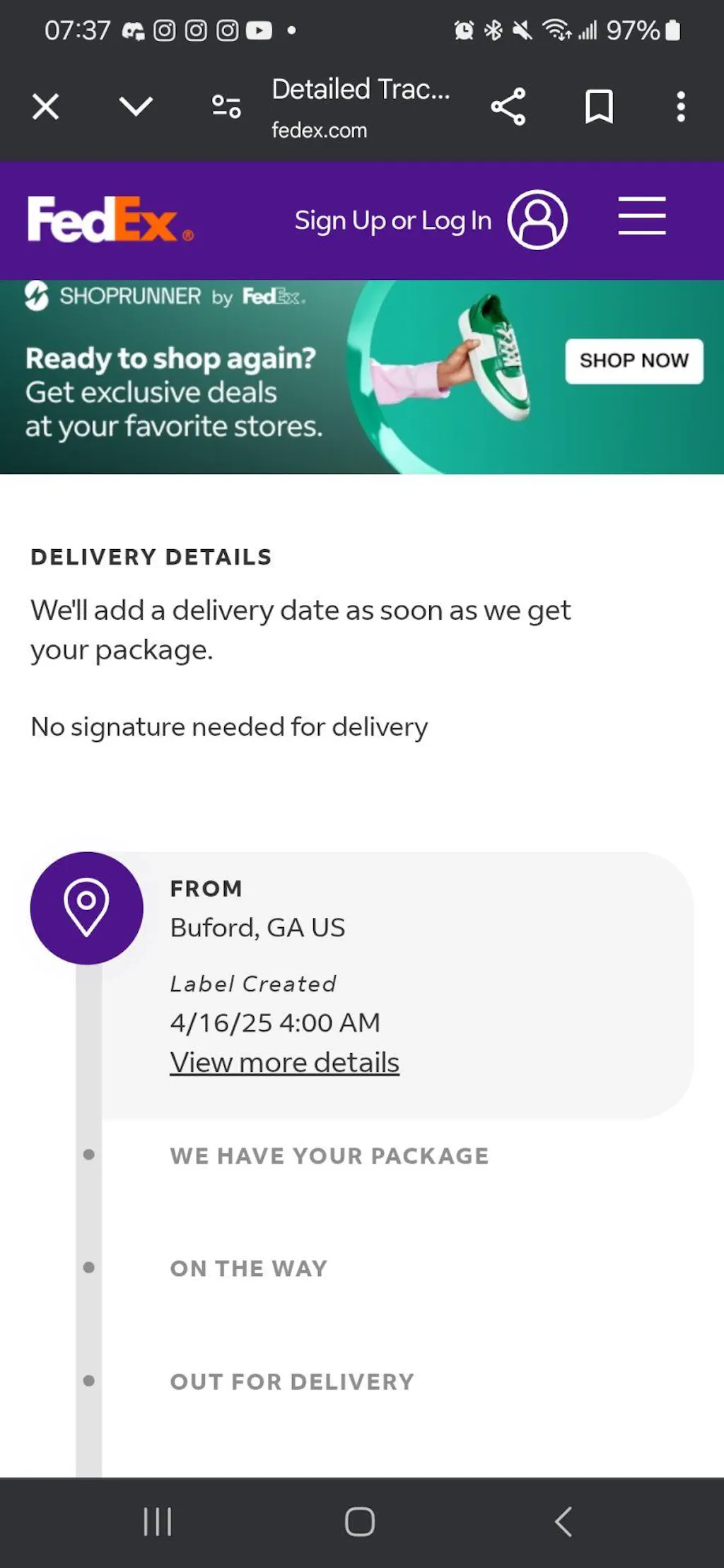Open the FedEx hamburger menu
Viewport: 724px width, 1568px height.
tap(641, 216)
